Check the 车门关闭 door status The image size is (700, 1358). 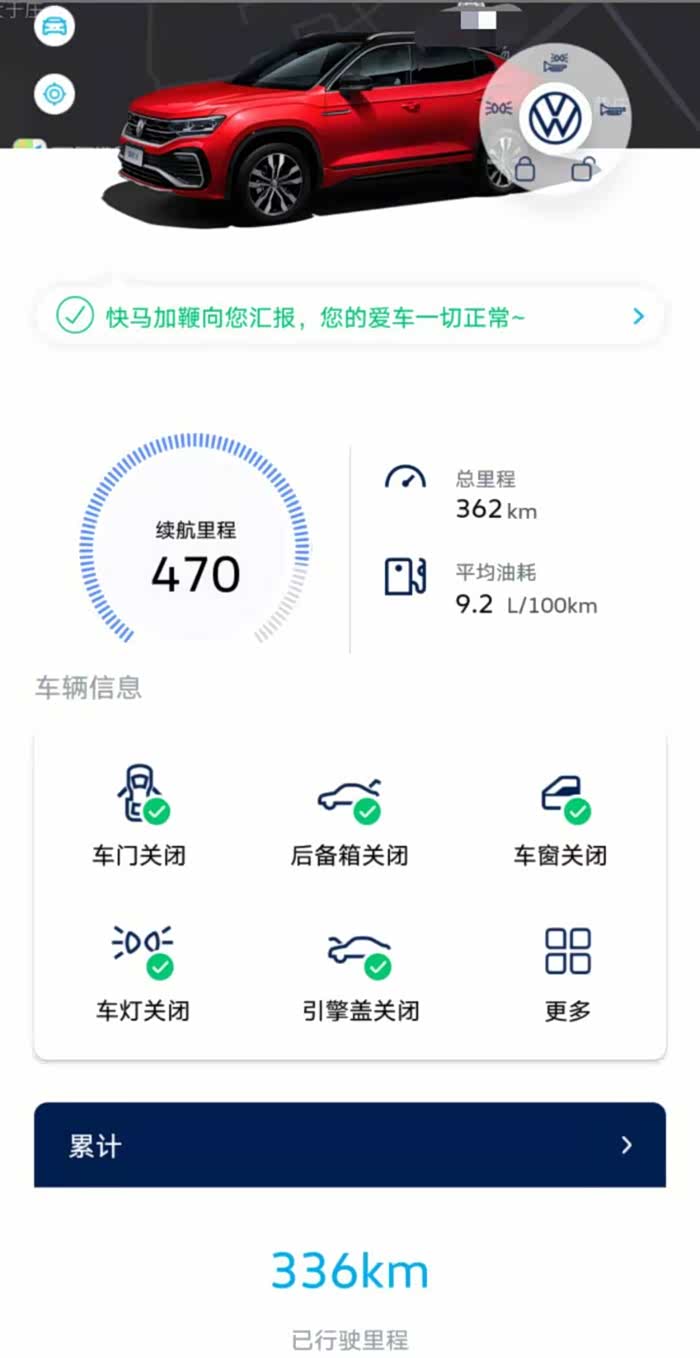click(x=140, y=817)
